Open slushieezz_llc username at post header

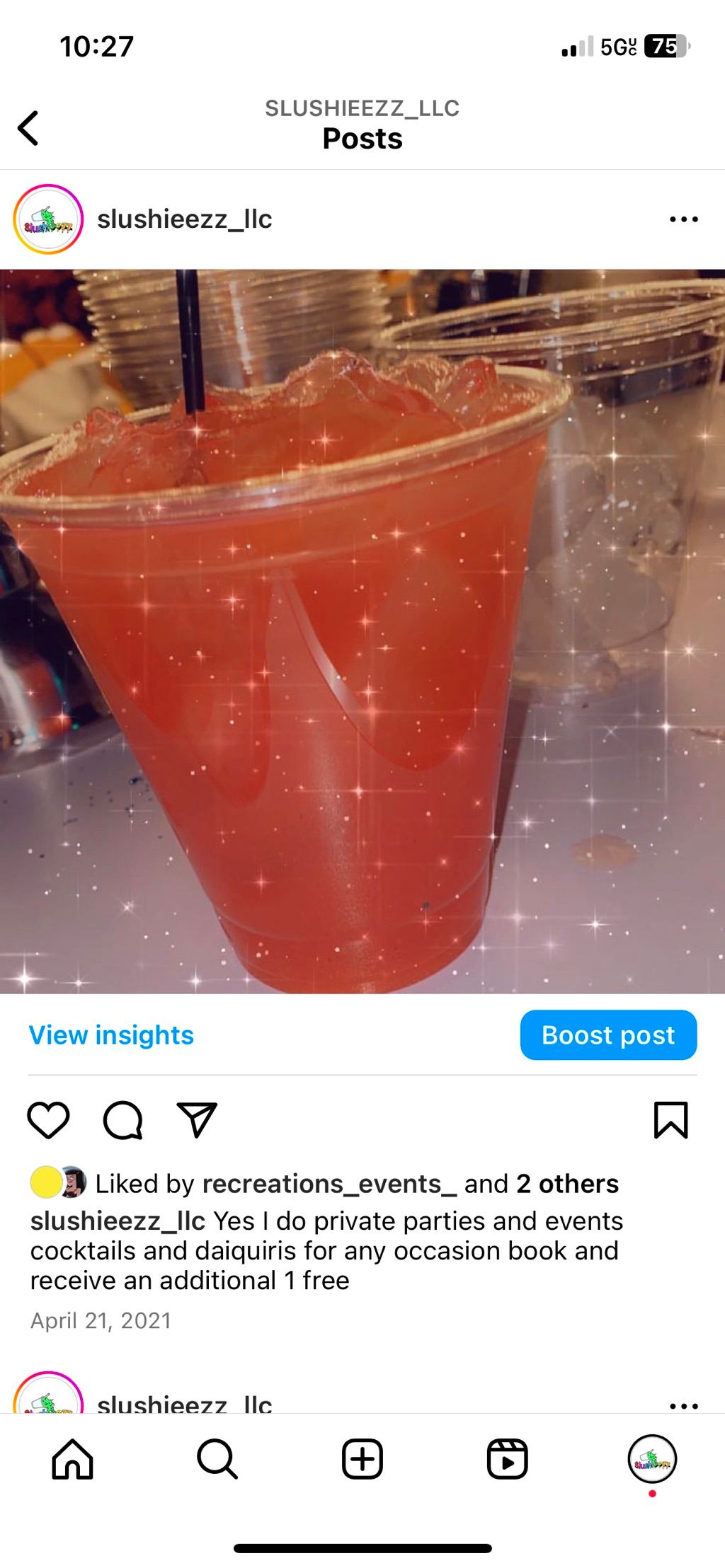click(x=184, y=219)
